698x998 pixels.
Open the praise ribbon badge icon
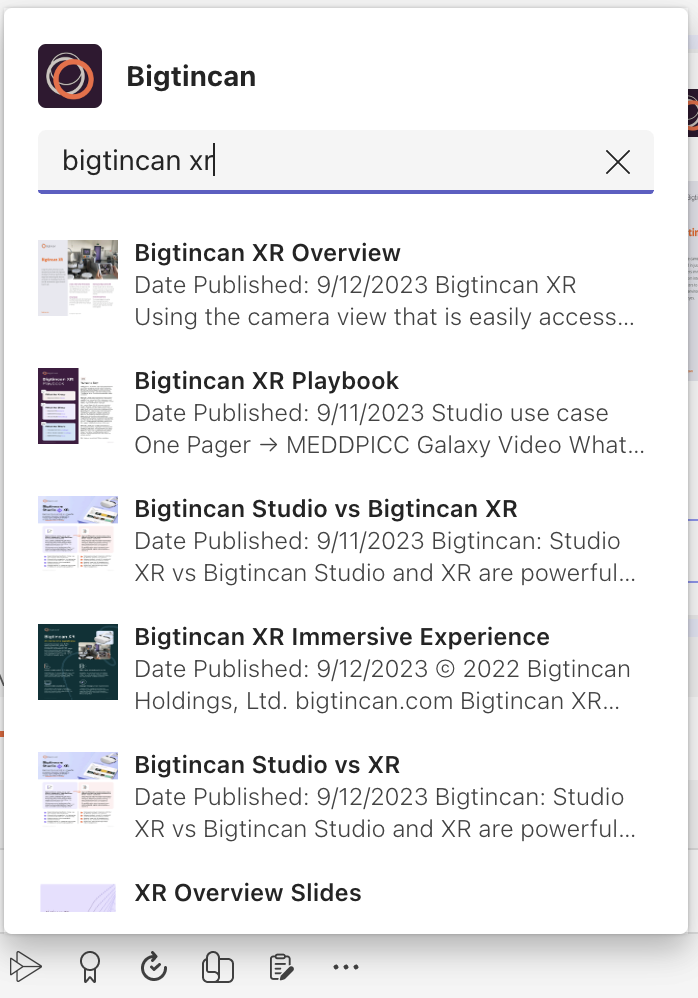click(x=90, y=967)
